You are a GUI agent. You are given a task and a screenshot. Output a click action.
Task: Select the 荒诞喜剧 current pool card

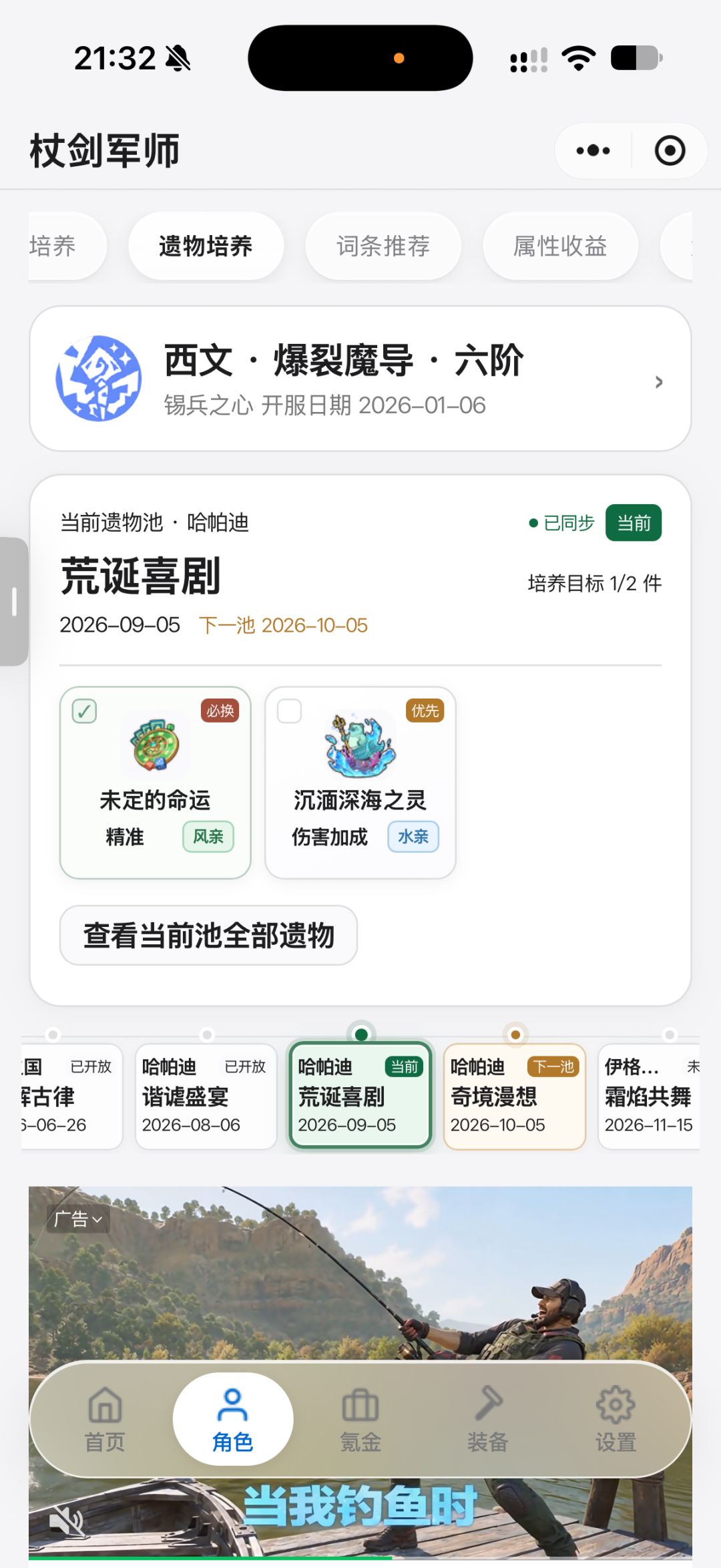(360, 1096)
